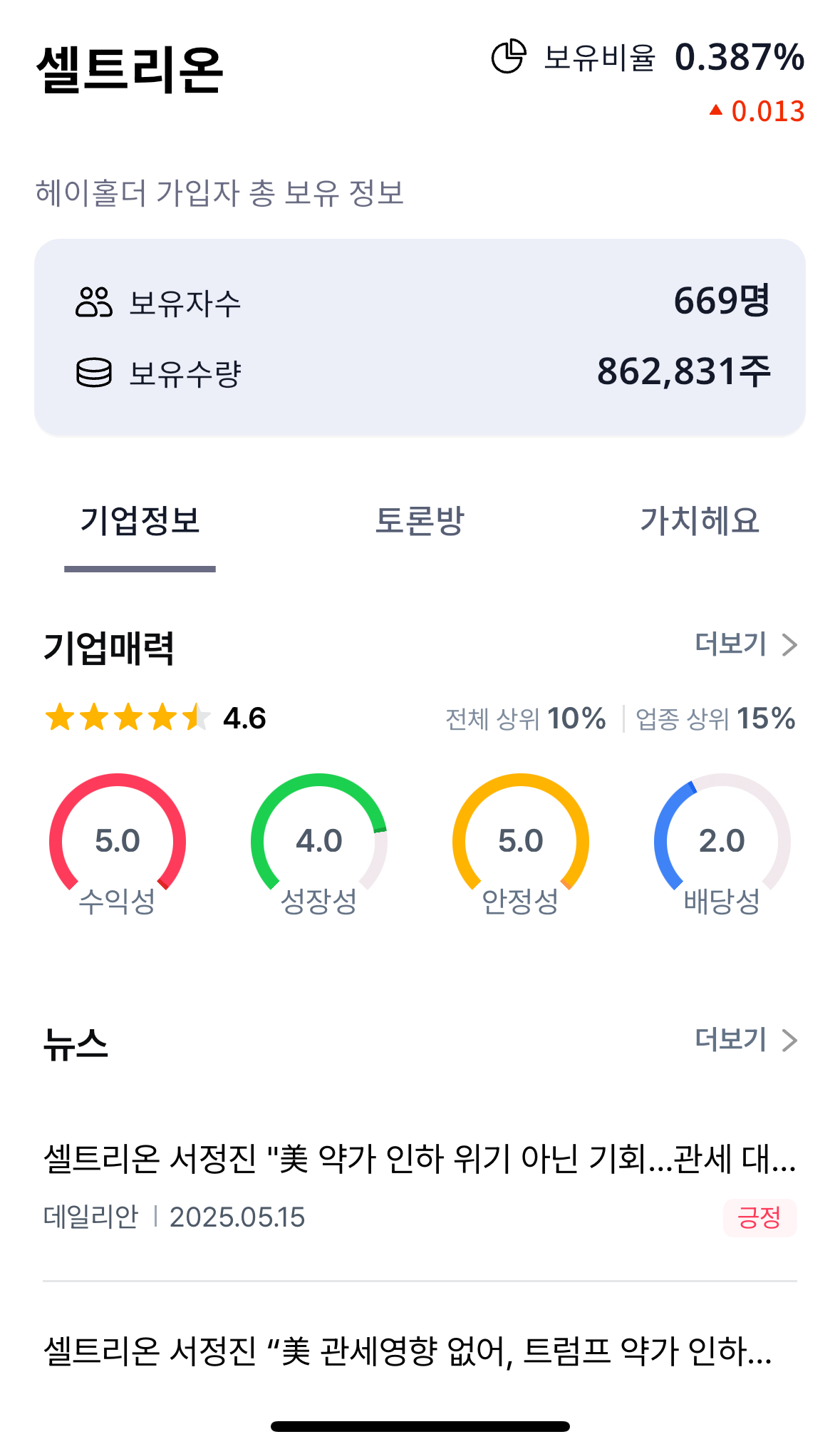Open the news about 美 관세영향 없어
Viewport: 840px width, 1449px height.
[420, 1351]
